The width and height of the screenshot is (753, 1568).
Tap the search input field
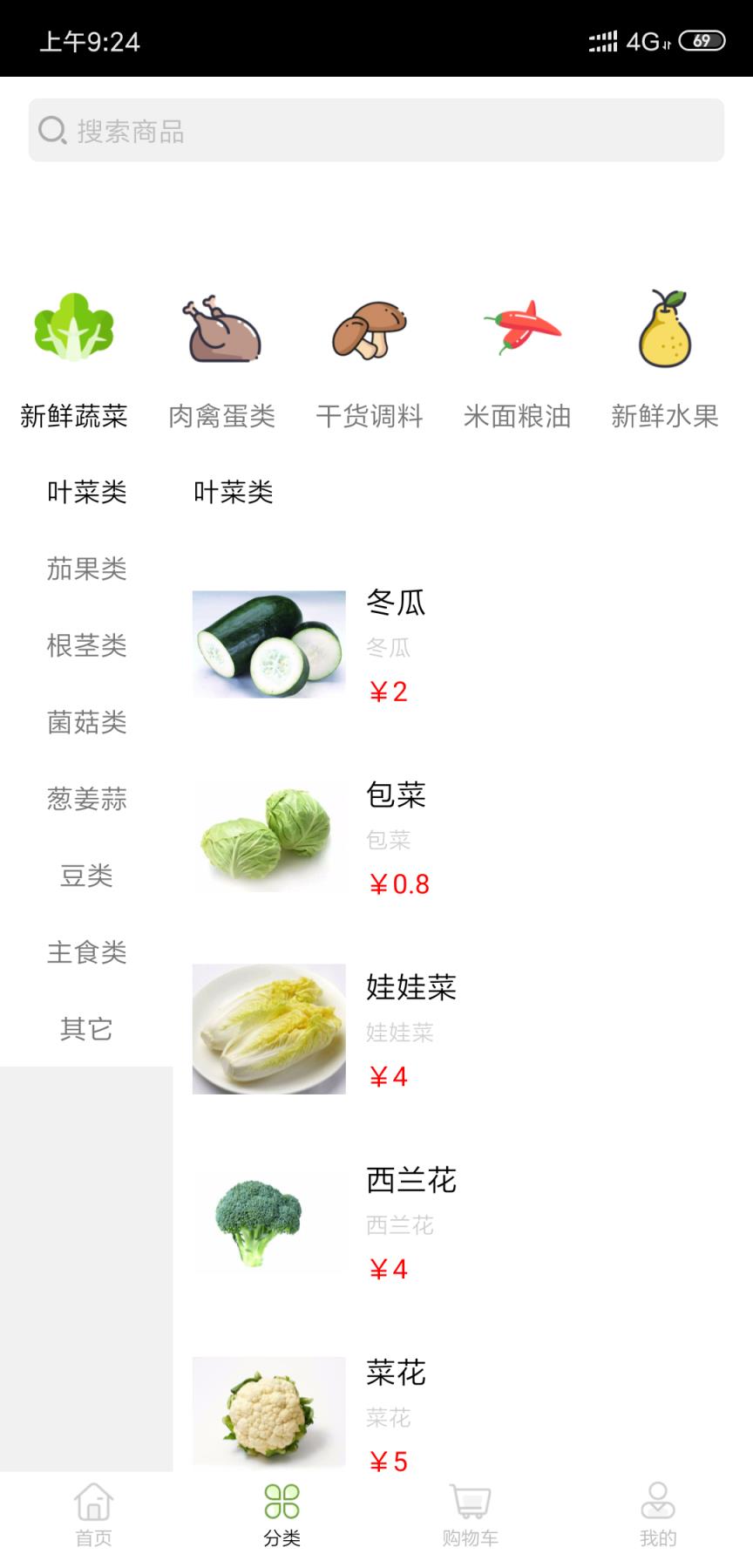coord(375,131)
